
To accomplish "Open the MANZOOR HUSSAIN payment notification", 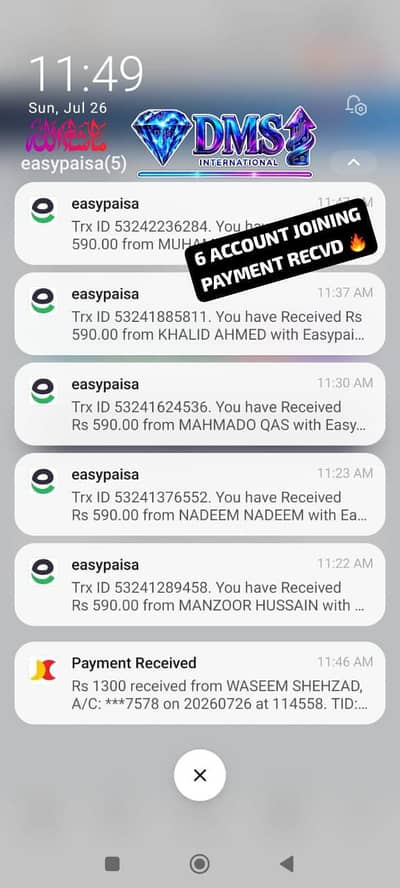I will (x=200, y=584).
